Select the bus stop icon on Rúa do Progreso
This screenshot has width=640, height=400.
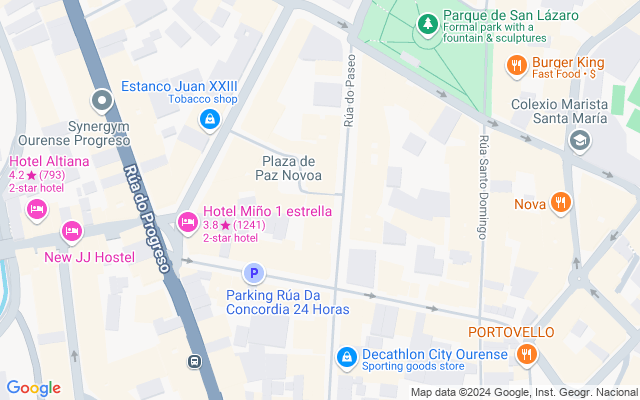pos(193,362)
